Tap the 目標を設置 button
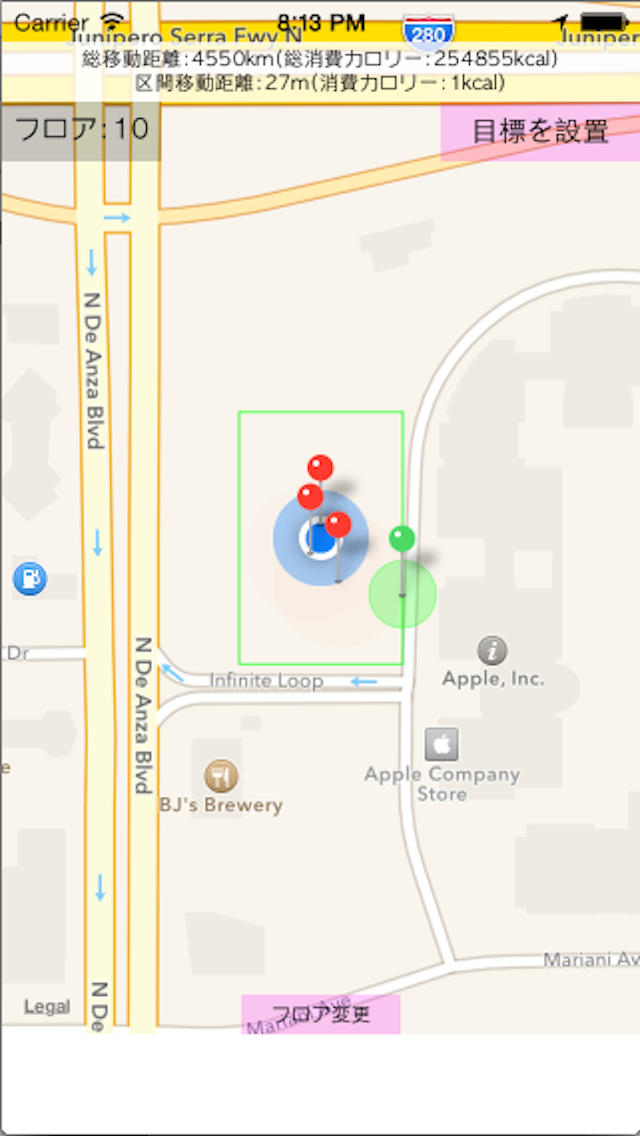The height and width of the screenshot is (1136, 640). click(x=540, y=132)
